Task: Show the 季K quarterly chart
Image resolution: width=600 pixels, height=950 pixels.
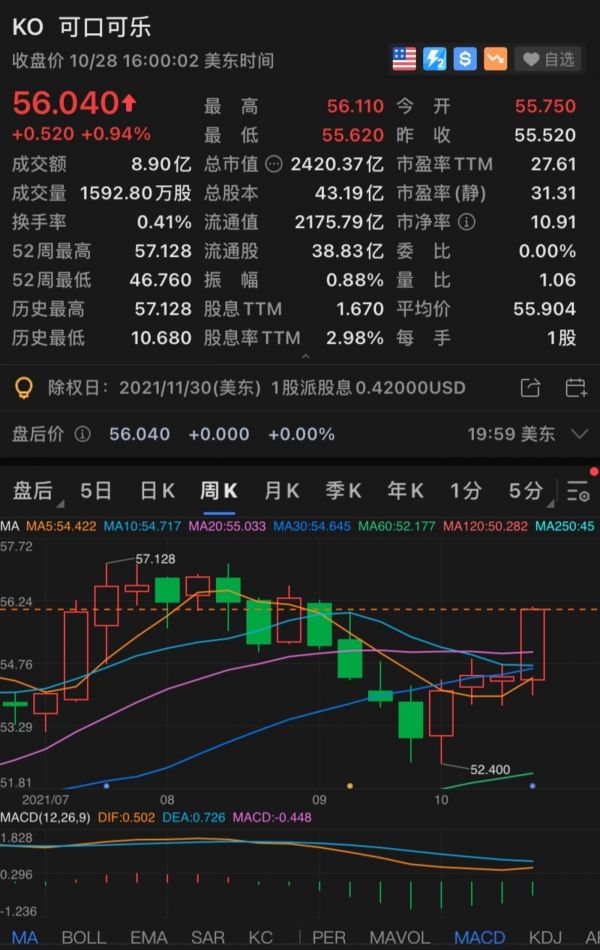Action: pyautogui.click(x=343, y=490)
